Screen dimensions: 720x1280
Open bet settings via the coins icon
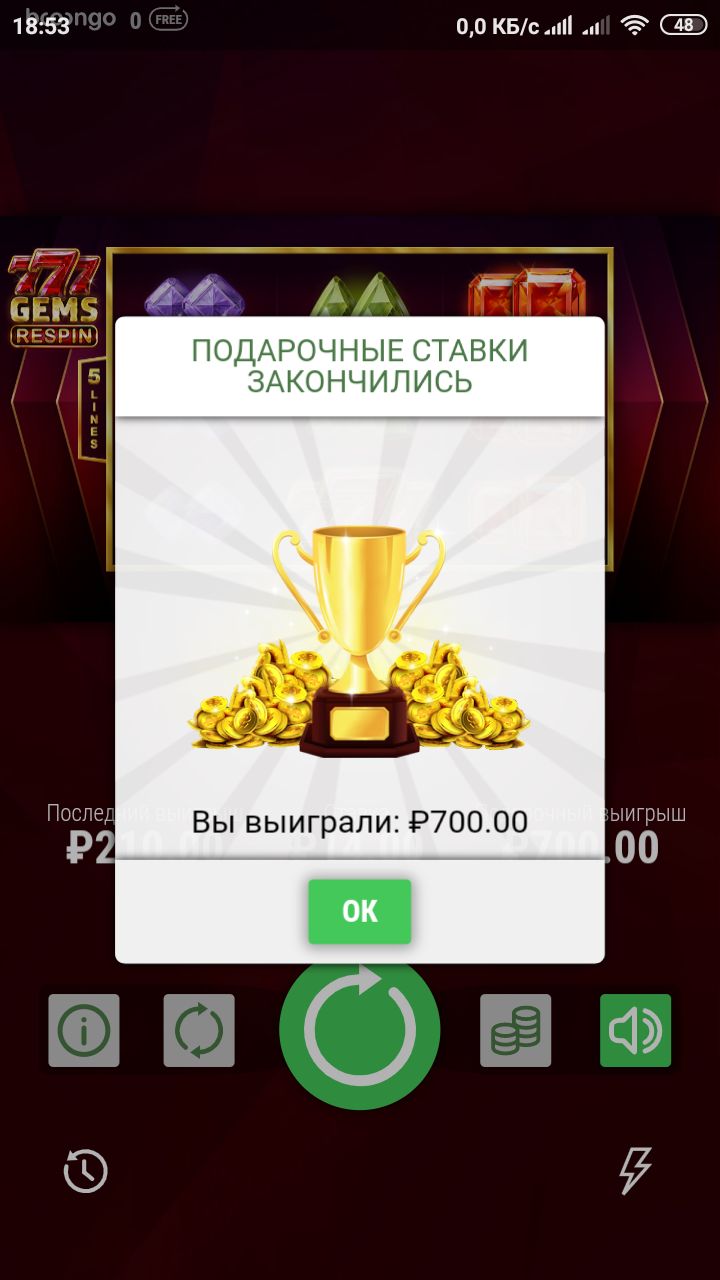(515, 1030)
